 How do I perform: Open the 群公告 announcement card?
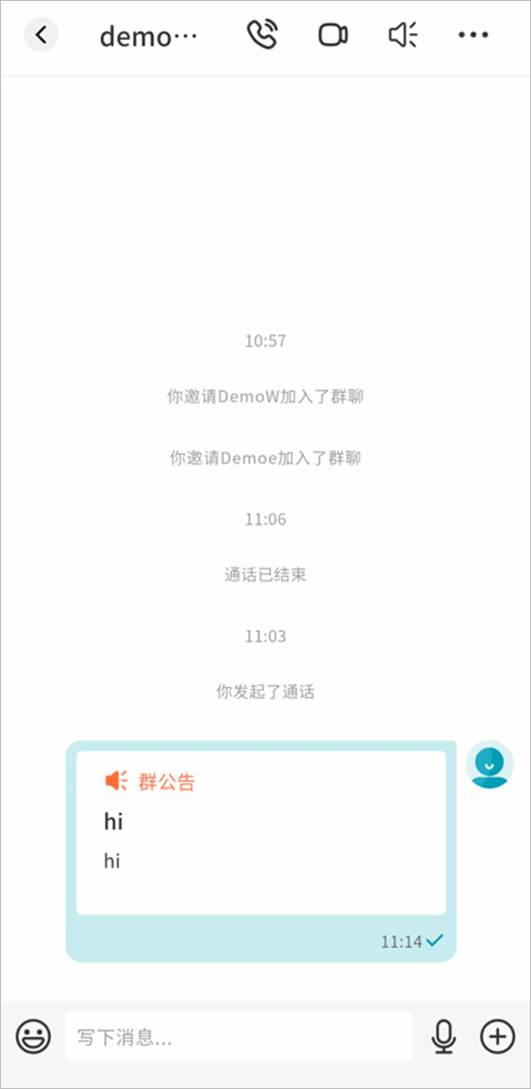tap(261, 851)
